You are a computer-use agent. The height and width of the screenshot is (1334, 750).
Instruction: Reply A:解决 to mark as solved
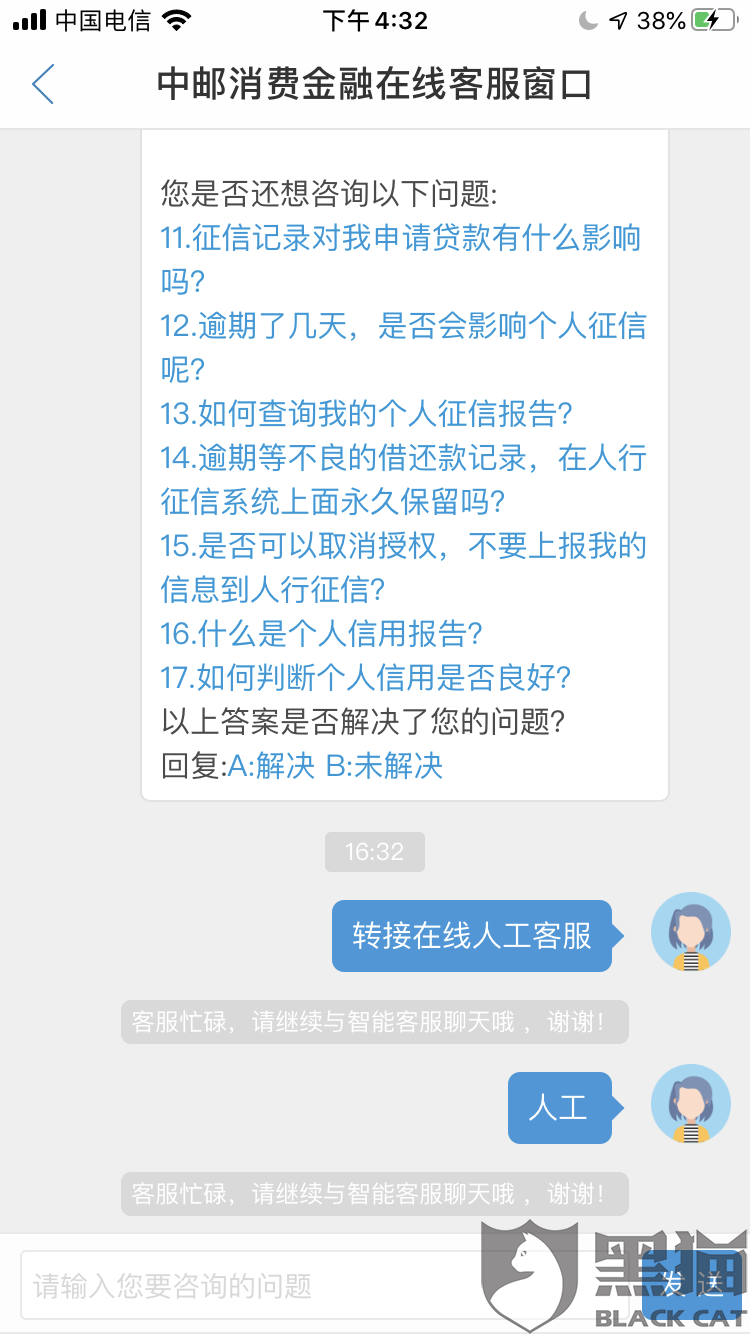coord(272,766)
